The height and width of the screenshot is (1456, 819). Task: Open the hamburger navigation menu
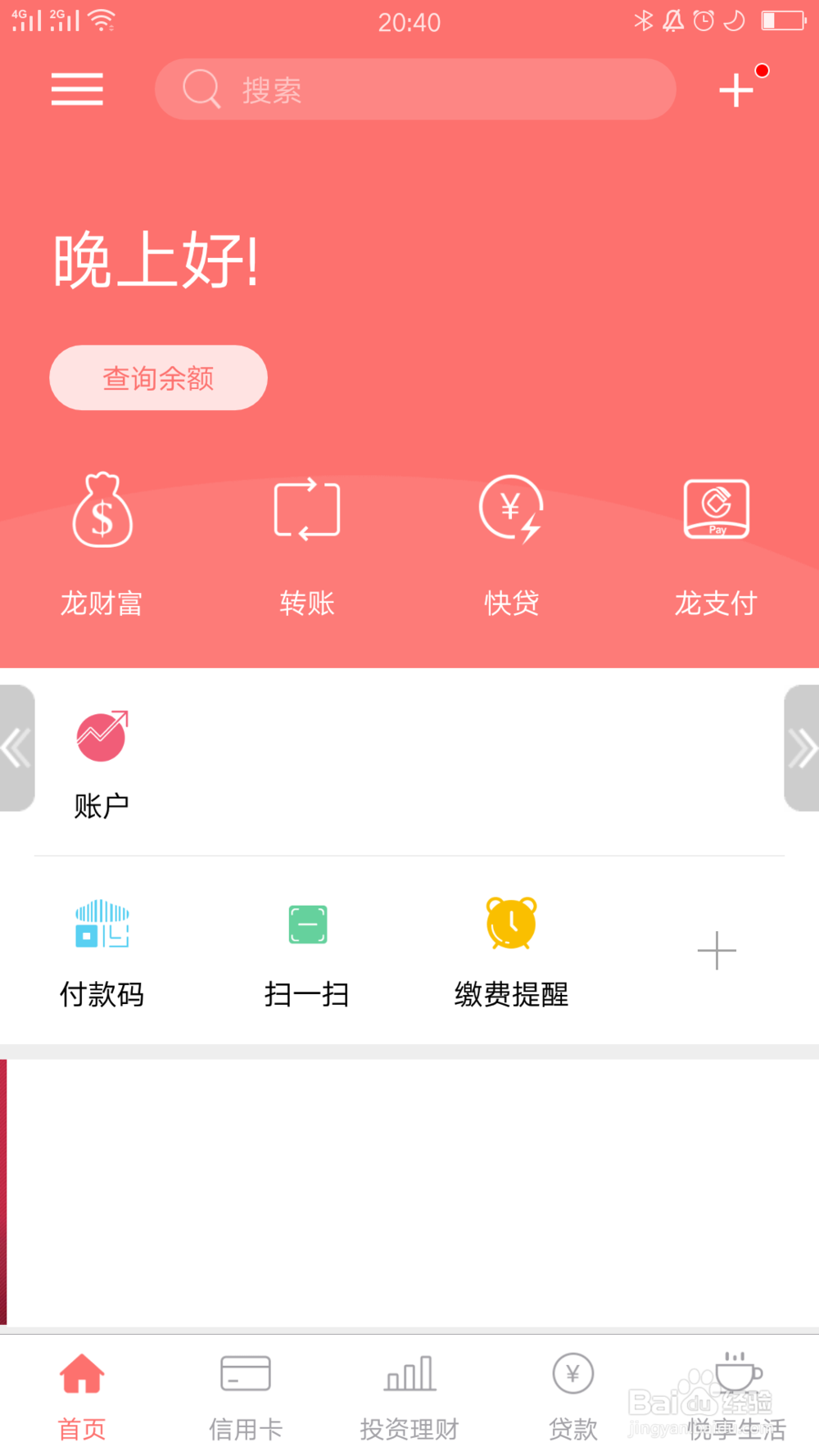(77, 89)
